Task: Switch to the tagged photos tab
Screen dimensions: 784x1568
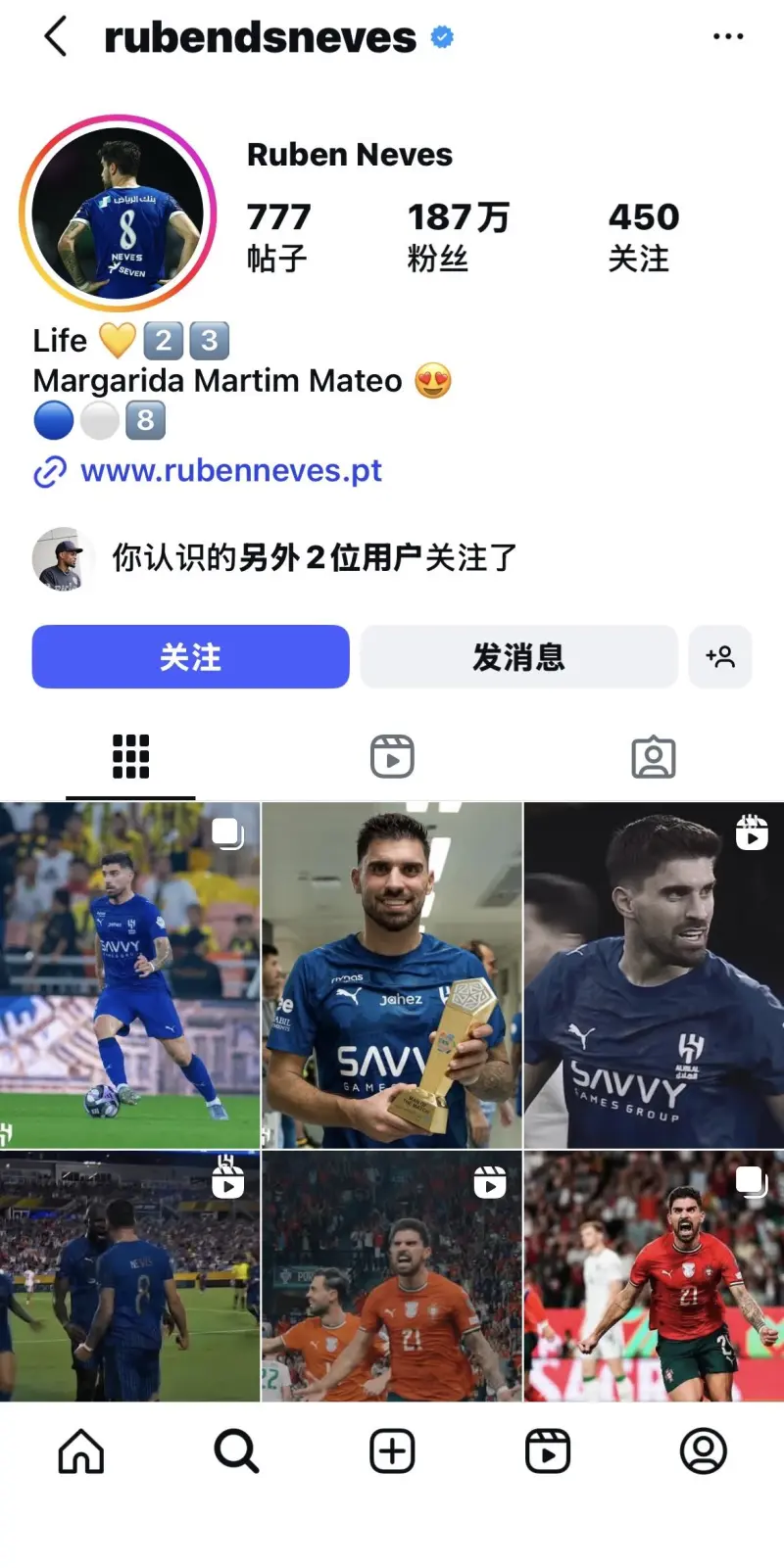Action: 653,757
